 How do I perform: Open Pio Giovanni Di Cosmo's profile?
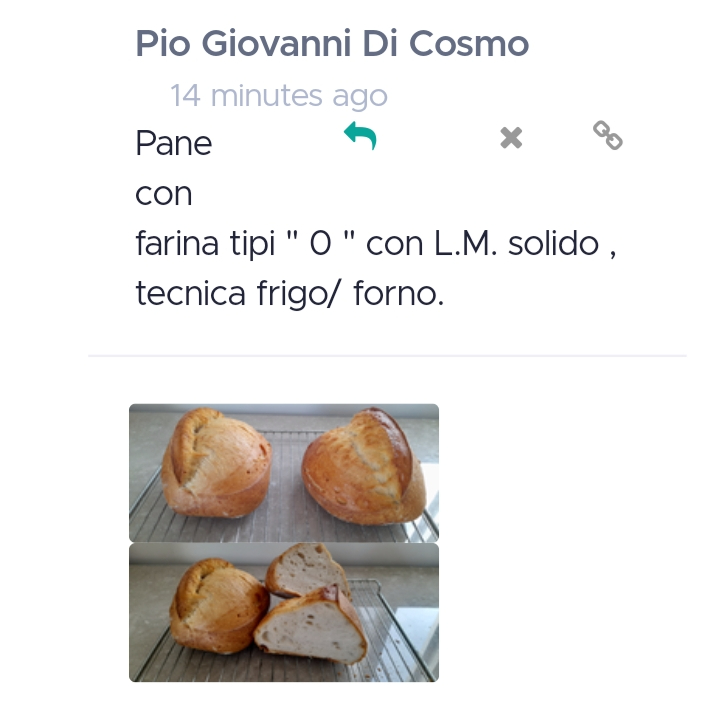tap(332, 43)
